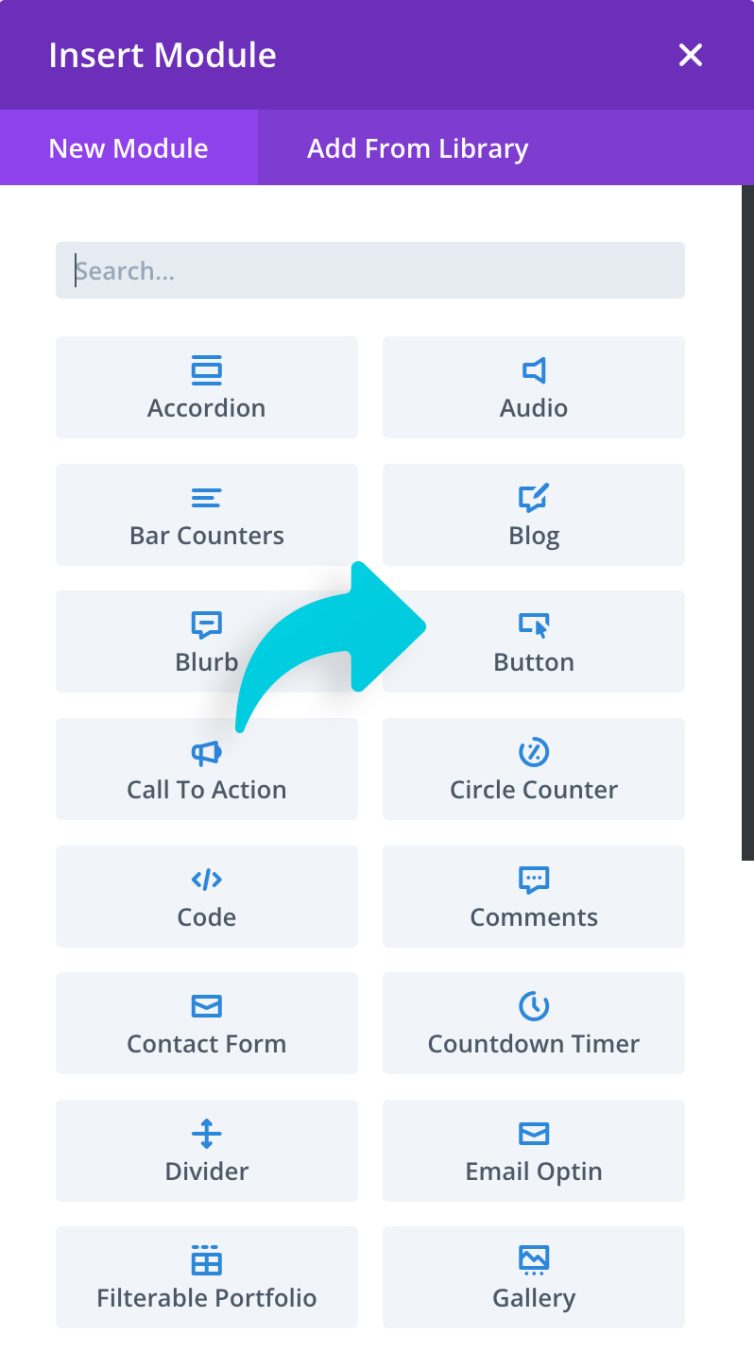This screenshot has width=754, height=1351.
Task: Add a Code module
Action: pos(207,897)
